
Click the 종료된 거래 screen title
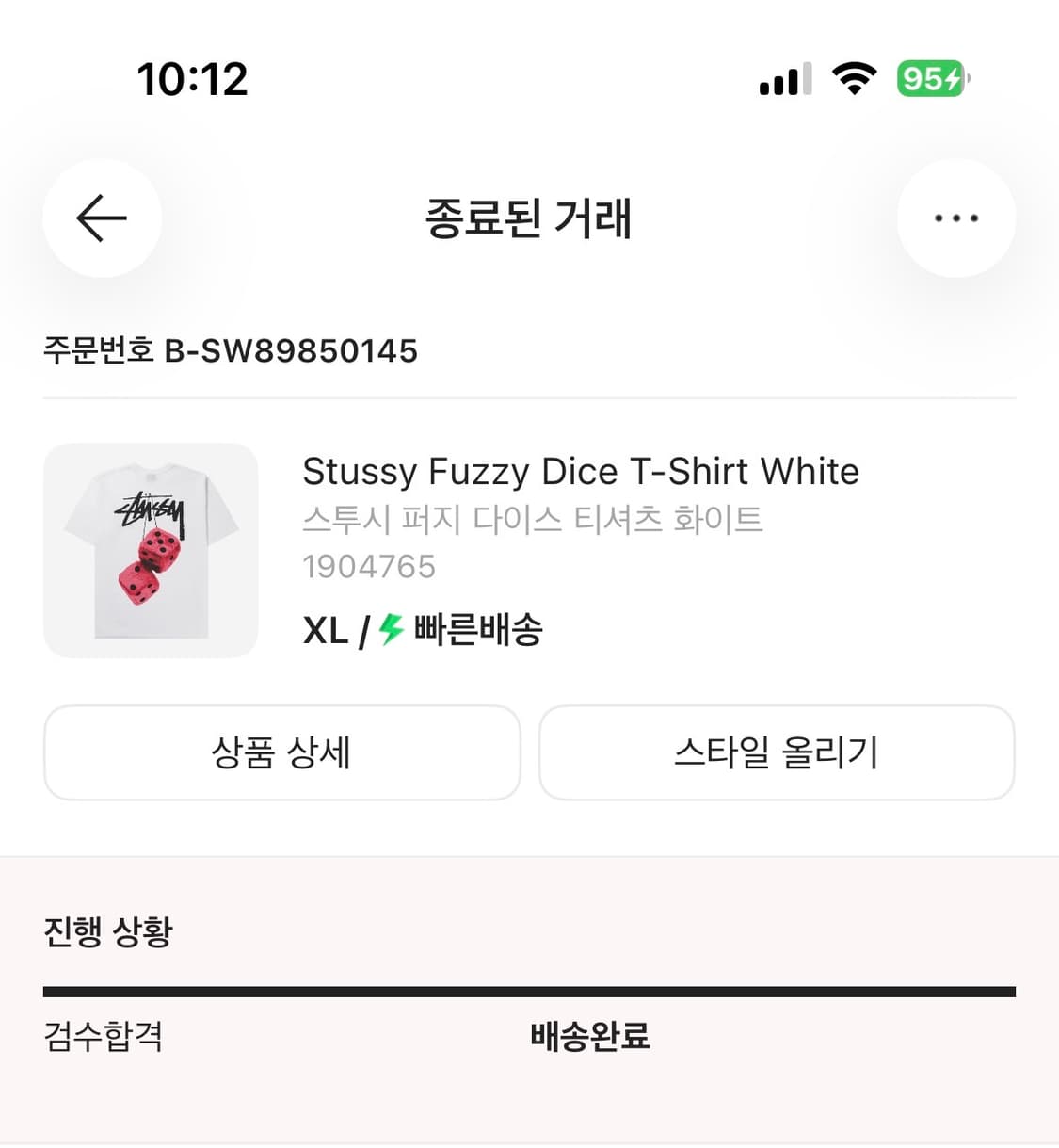click(x=529, y=218)
